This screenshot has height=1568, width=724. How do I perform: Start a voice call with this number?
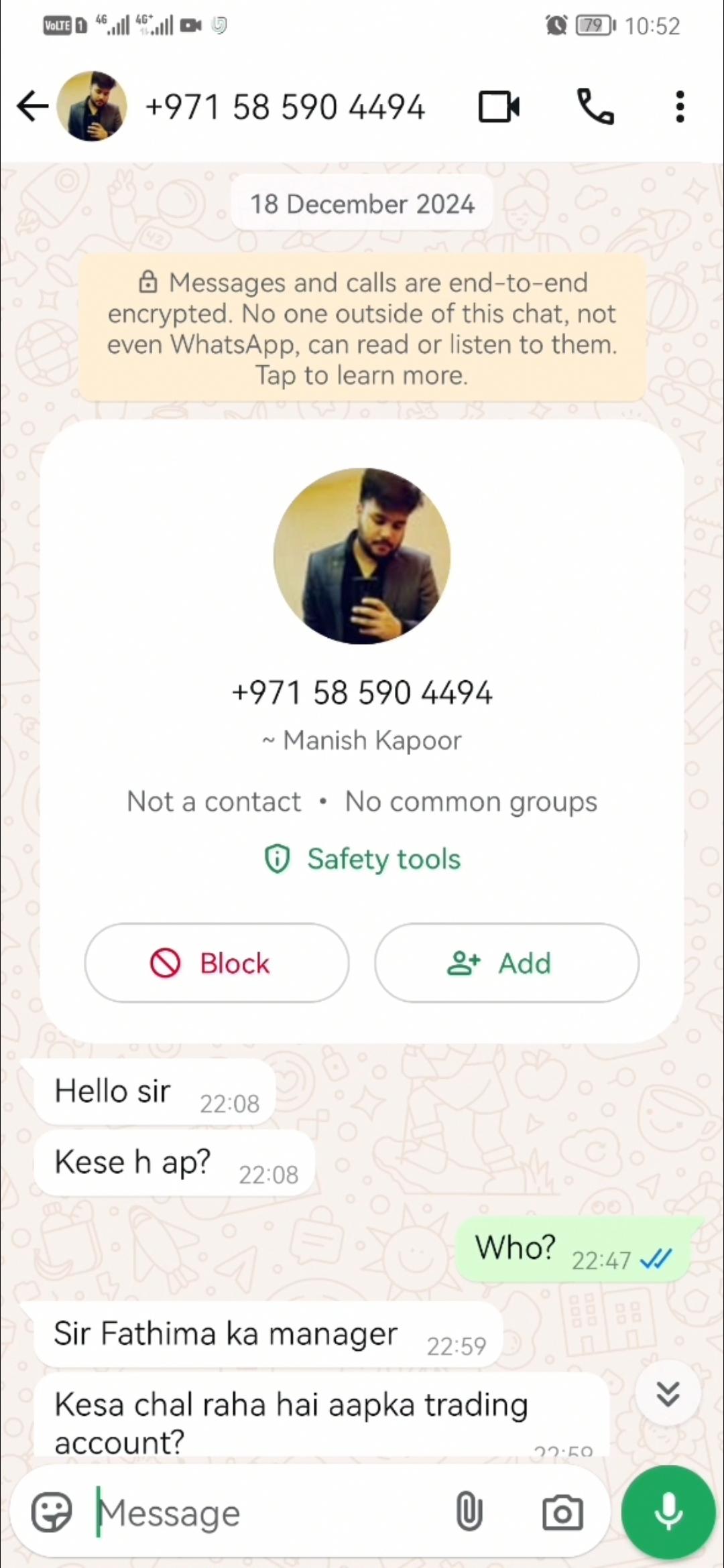click(x=595, y=107)
